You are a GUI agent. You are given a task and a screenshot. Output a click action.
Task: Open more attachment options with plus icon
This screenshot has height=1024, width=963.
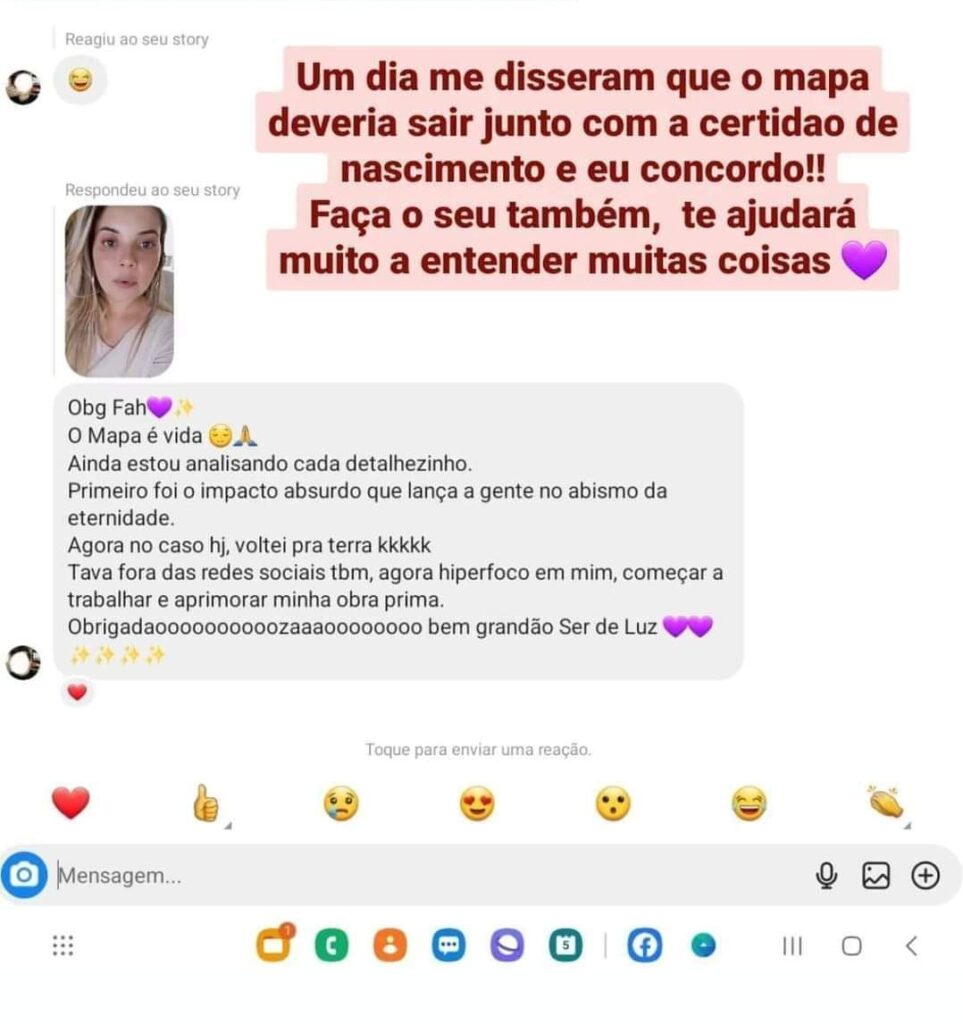click(x=926, y=876)
